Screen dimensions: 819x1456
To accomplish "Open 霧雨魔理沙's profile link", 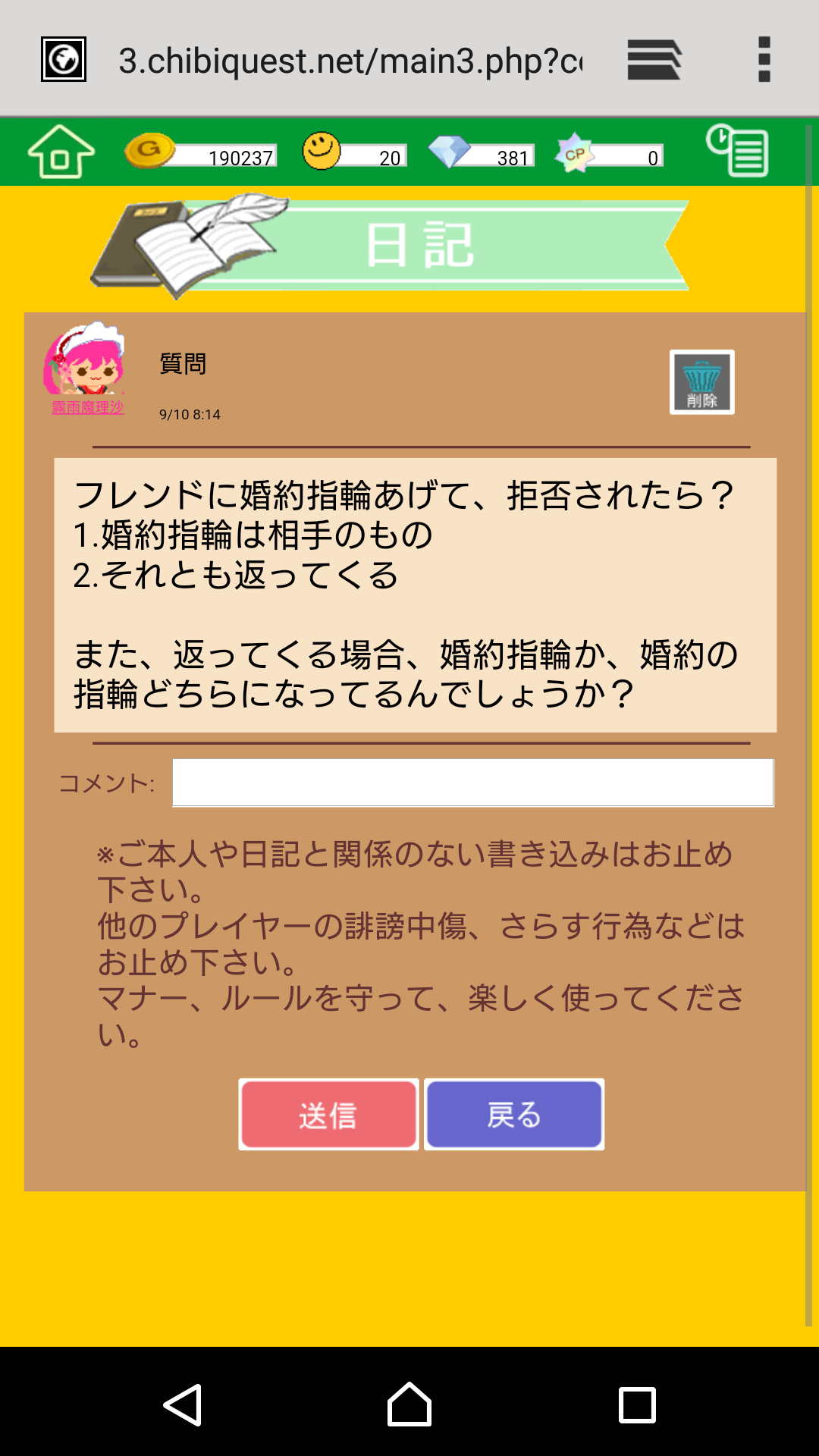I will point(87,408).
